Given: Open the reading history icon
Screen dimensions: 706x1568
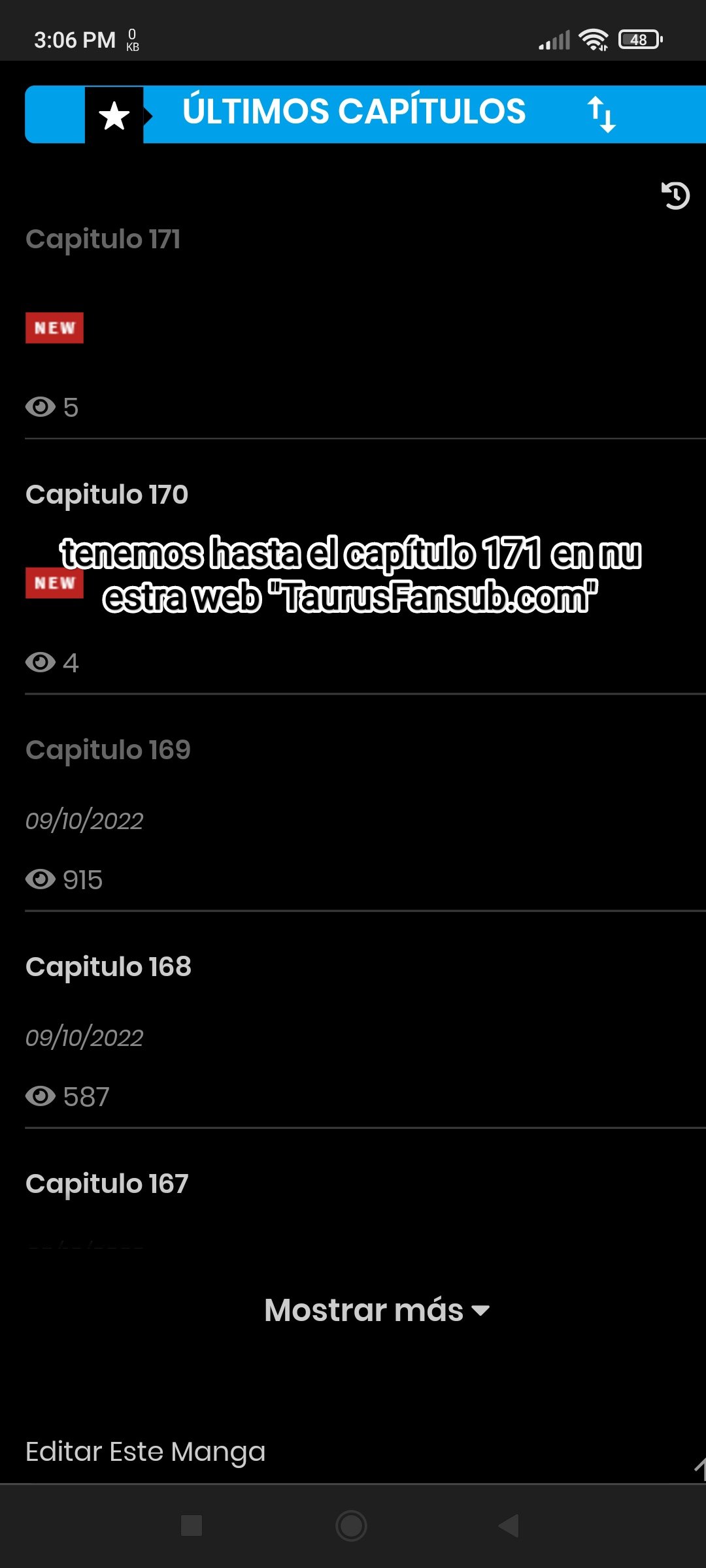Looking at the screenshot, I should click(675, 195).
